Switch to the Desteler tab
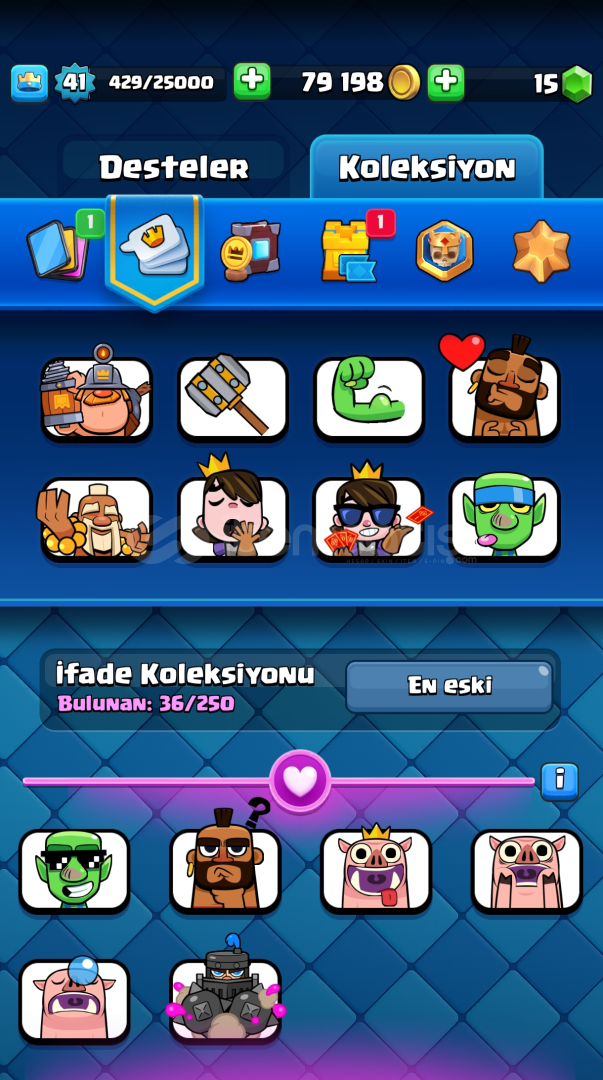This screenshot has height=1080, width=603. (174, 167)
